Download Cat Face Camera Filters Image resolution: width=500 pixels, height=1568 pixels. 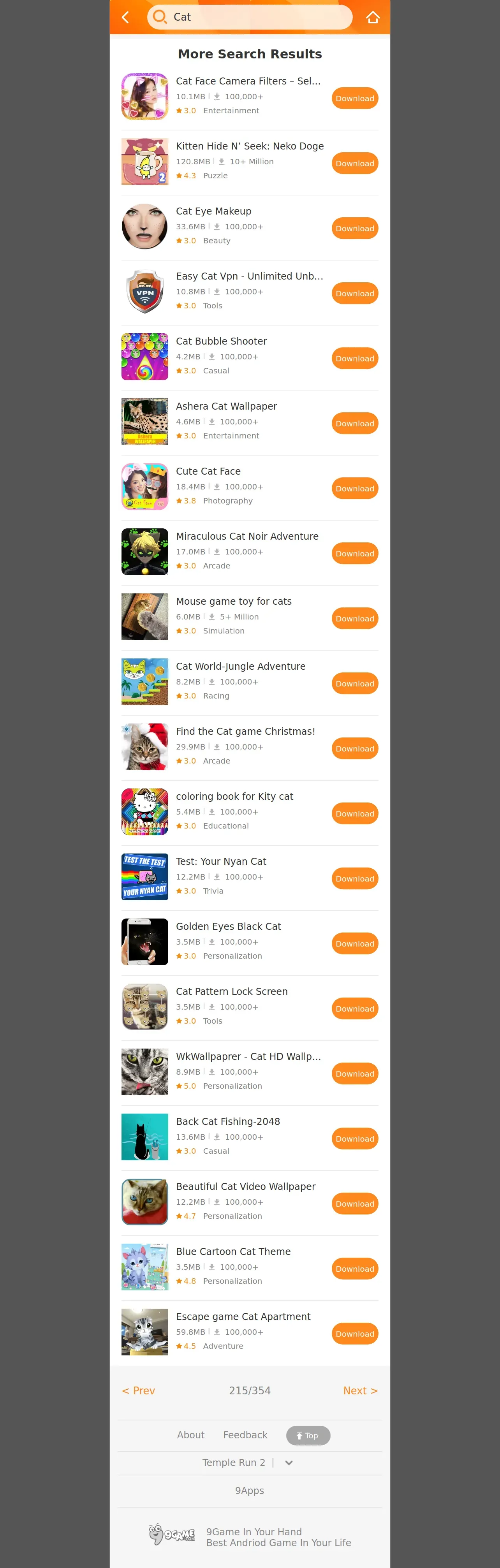coord(354,98)
